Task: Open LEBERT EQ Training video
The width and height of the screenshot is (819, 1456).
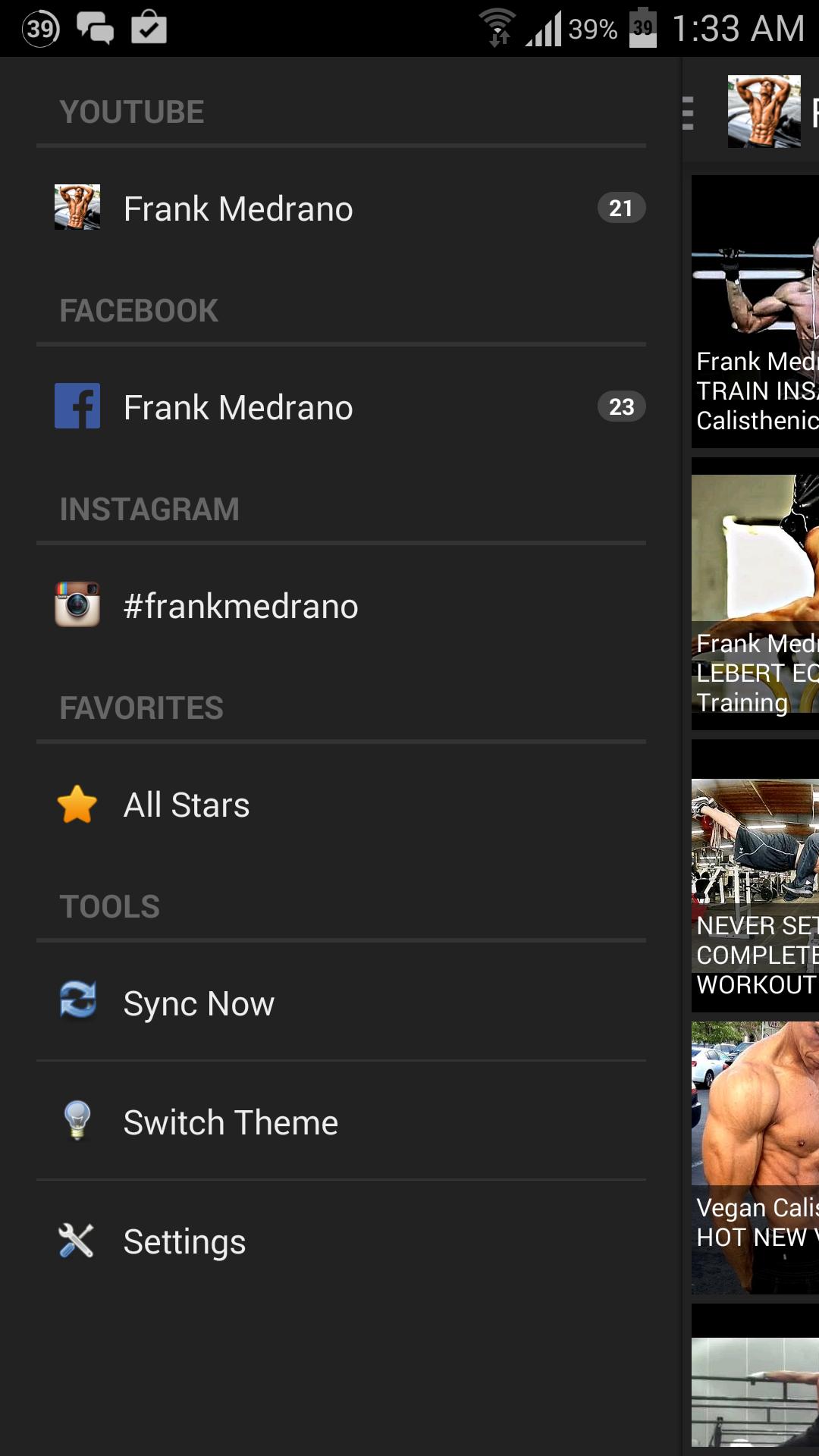Action: [755, 594]
